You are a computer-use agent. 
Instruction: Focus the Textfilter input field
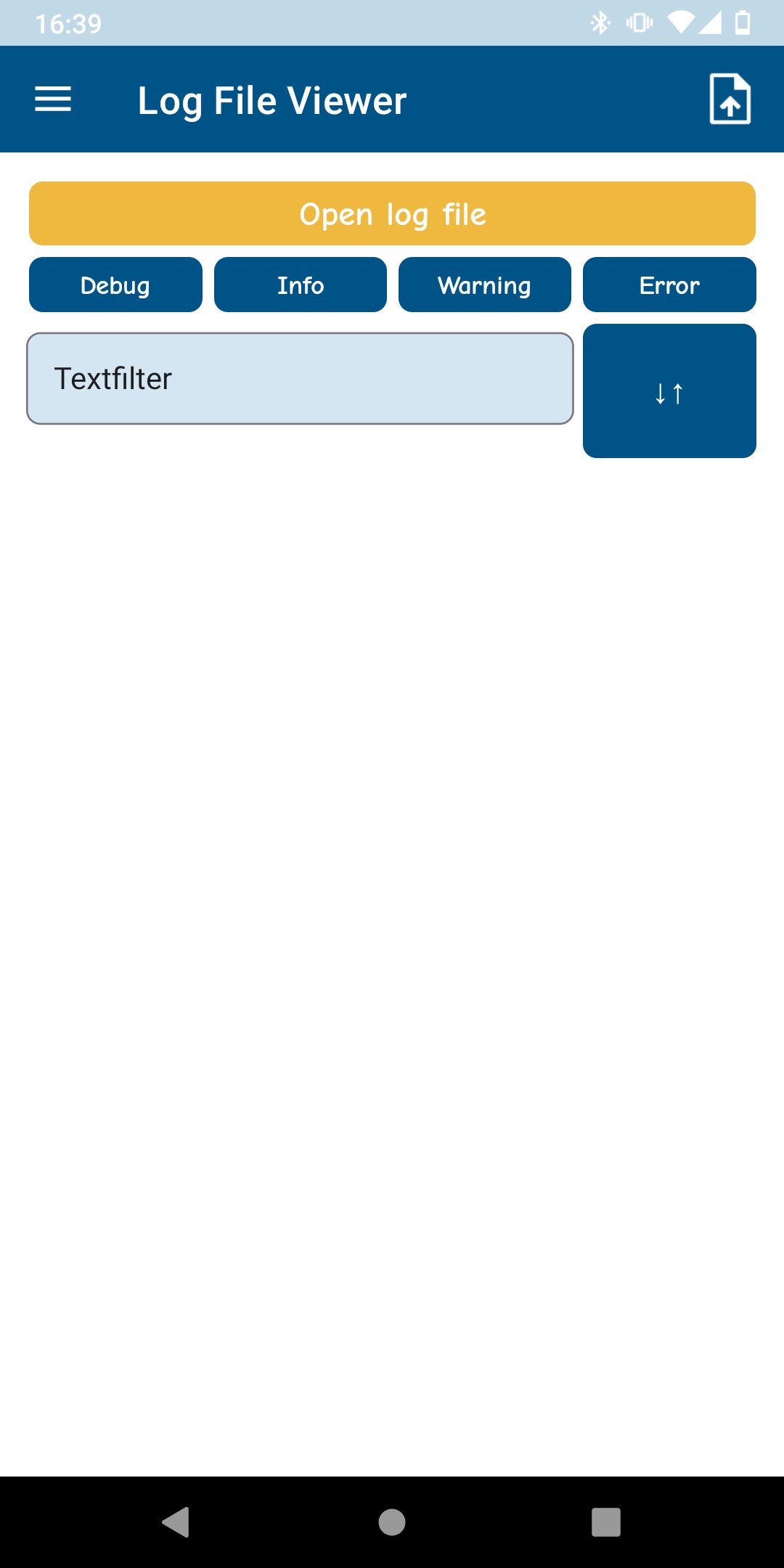click(x=300, y=378)
